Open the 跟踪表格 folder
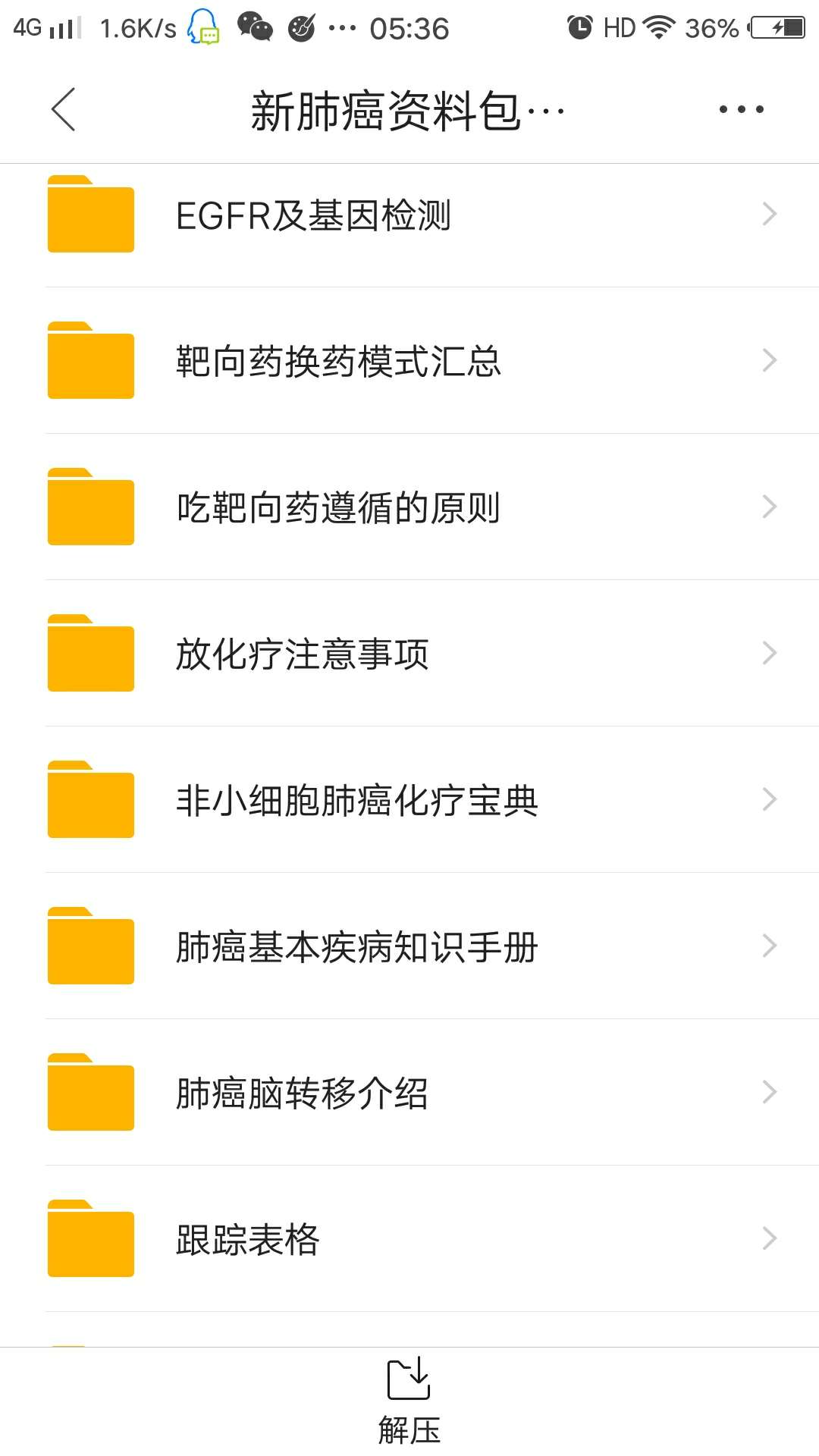The height and width of the screenshot is (1456, 819). click(x=409, y=1239)
